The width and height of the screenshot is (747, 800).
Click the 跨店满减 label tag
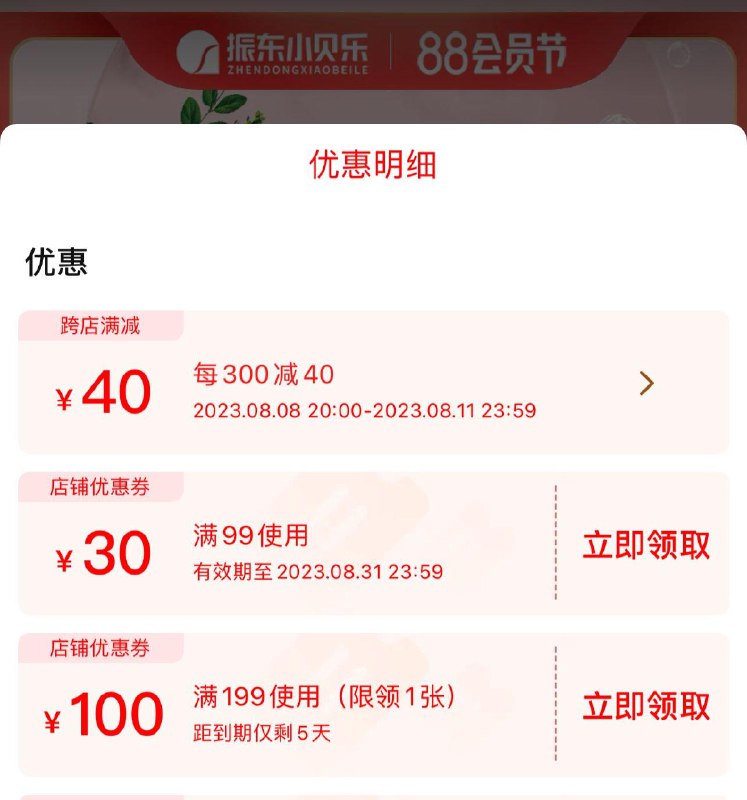[100, 325]
